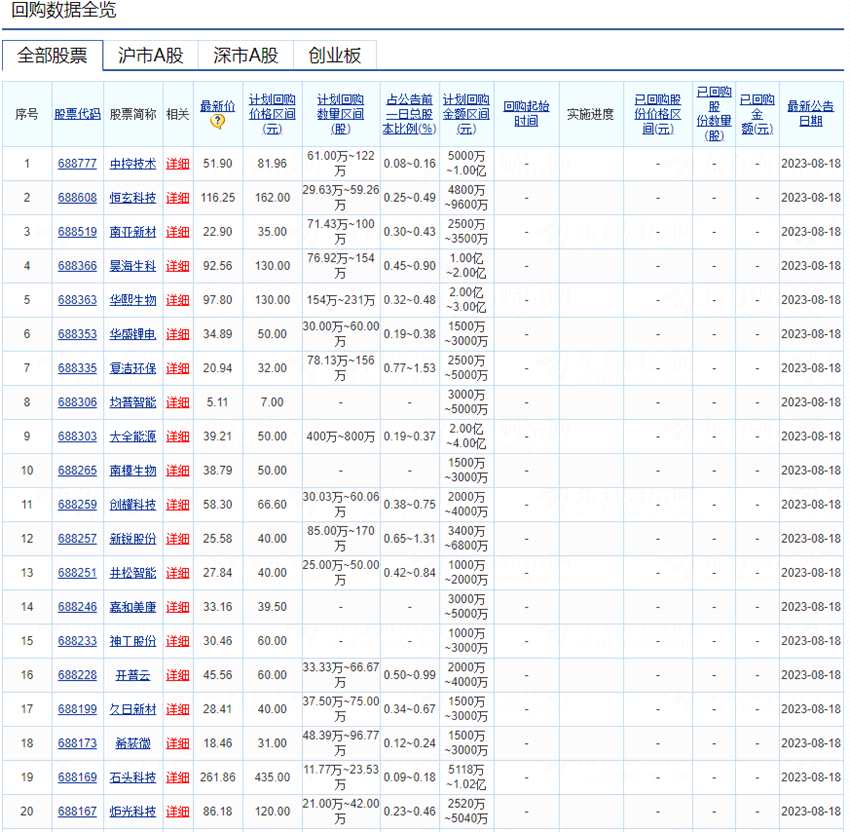Open stock code 688259

click(x=77, y=505)
